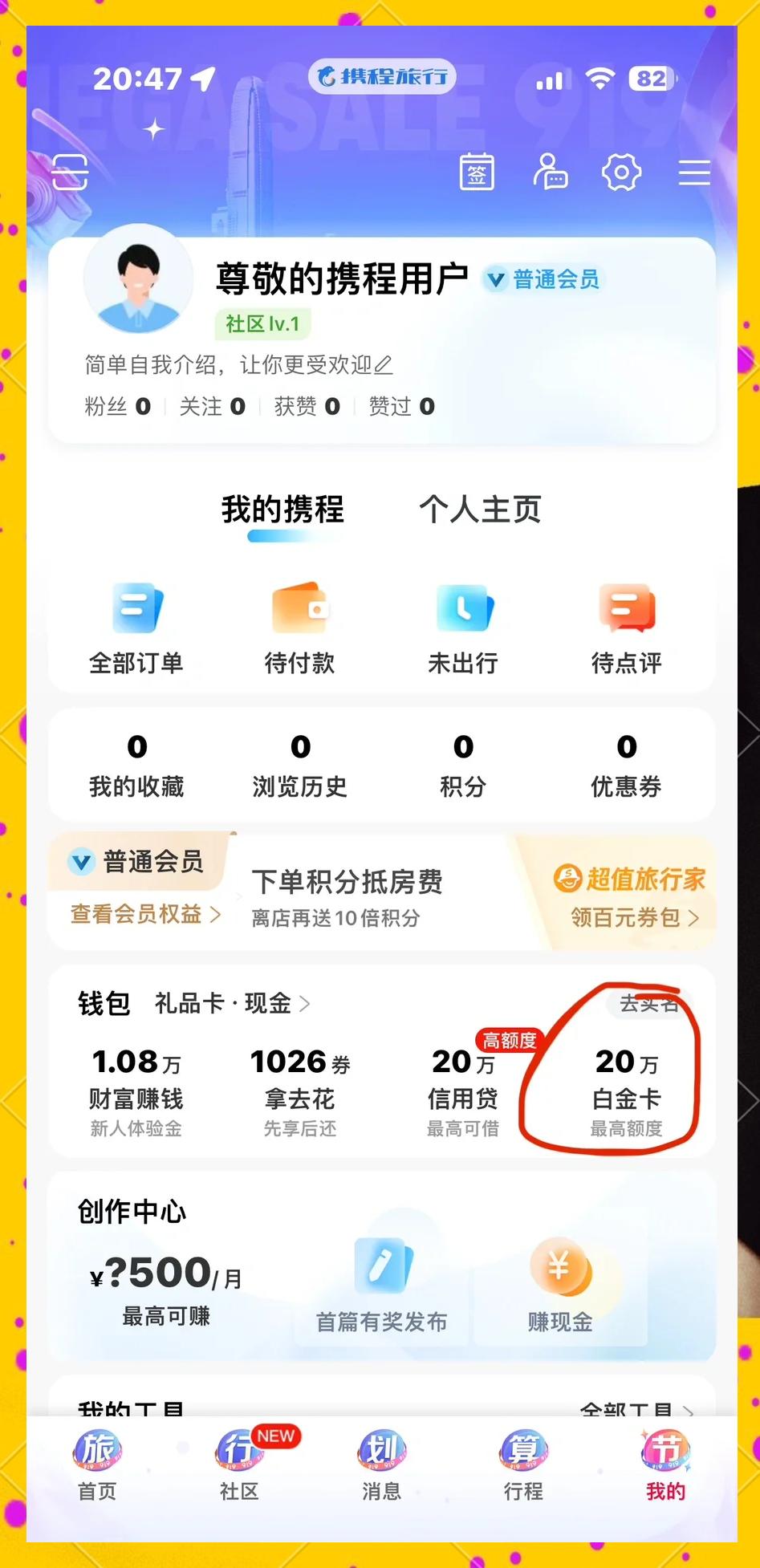The height and width of the screenshot is (1568, 760).
Task: View 待付款 orders
Action: 299,630
